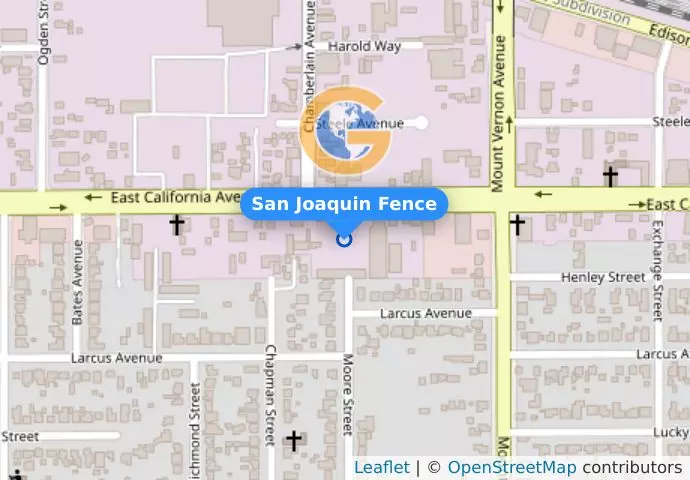
Task: Open the Leaflet attribution link
Action: 381,467
